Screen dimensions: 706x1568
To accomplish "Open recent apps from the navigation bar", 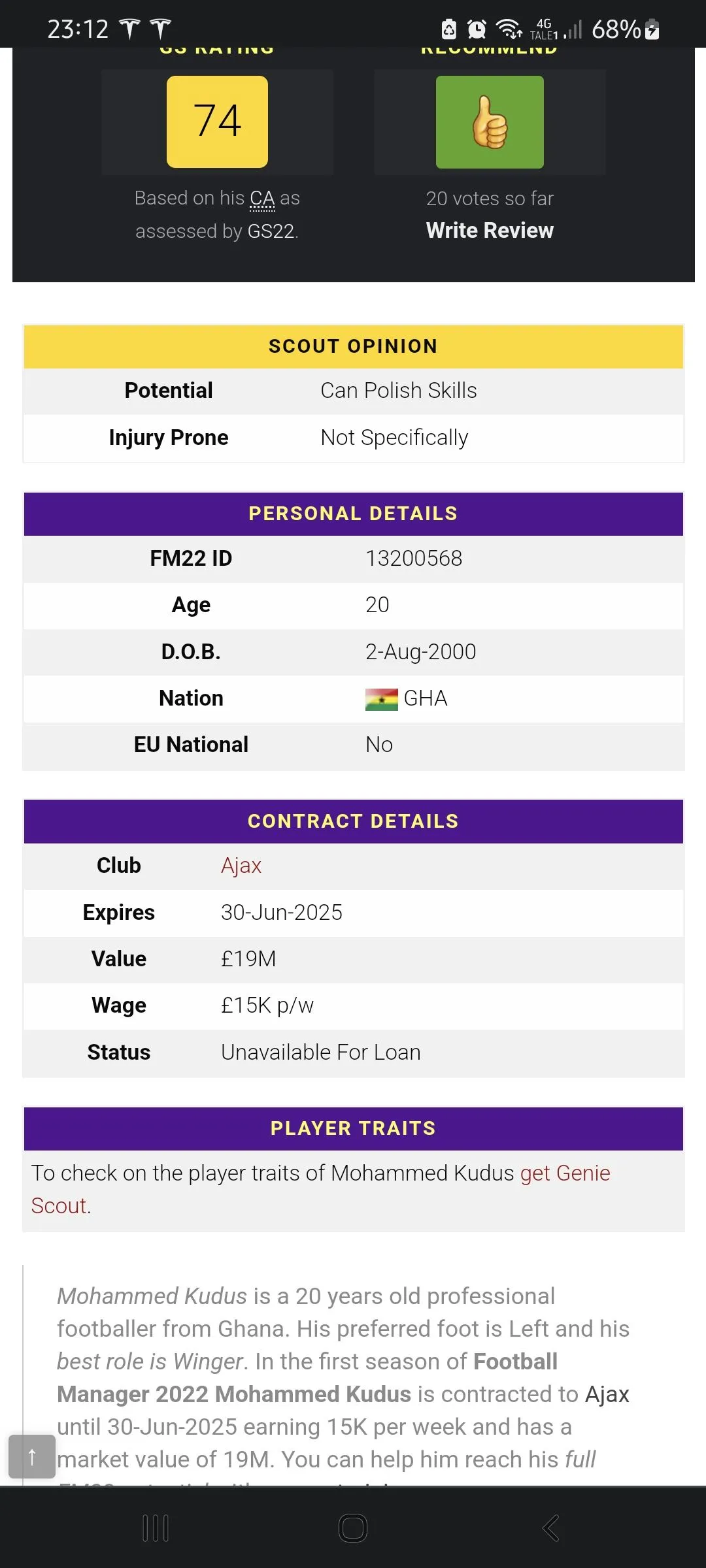I will 156,1528.
